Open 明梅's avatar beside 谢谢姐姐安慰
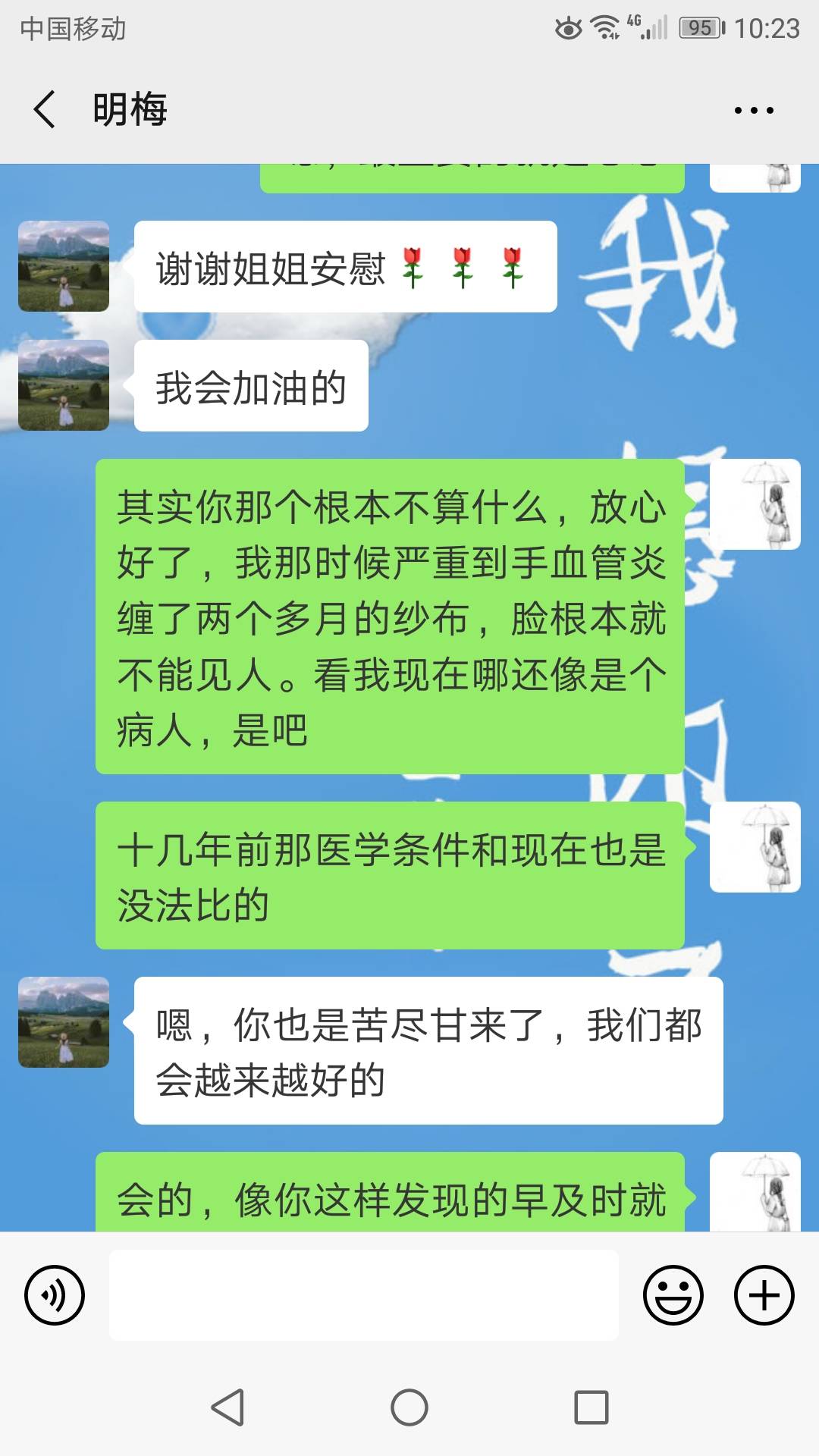Image resolution: width=819 pixels, height=1456 pixels. click(x=64, y=266)
